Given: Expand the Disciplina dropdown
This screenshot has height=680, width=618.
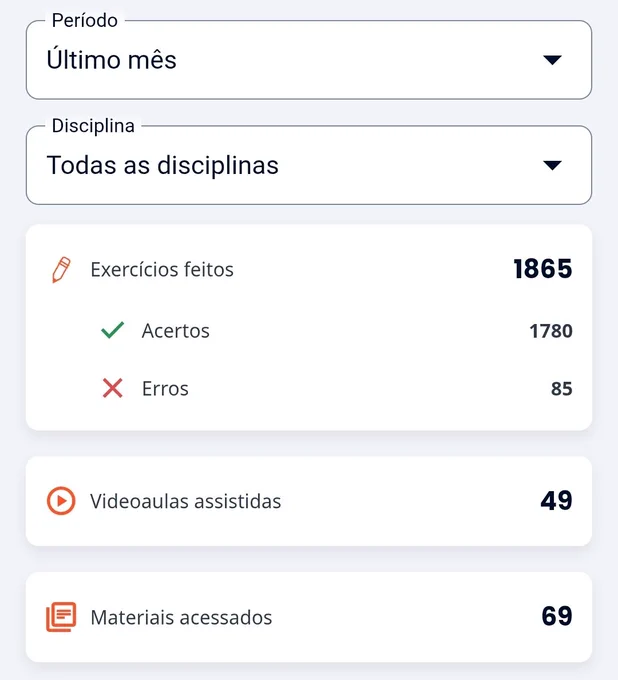Looking at the screenshot, I should (x=309, y=165).
